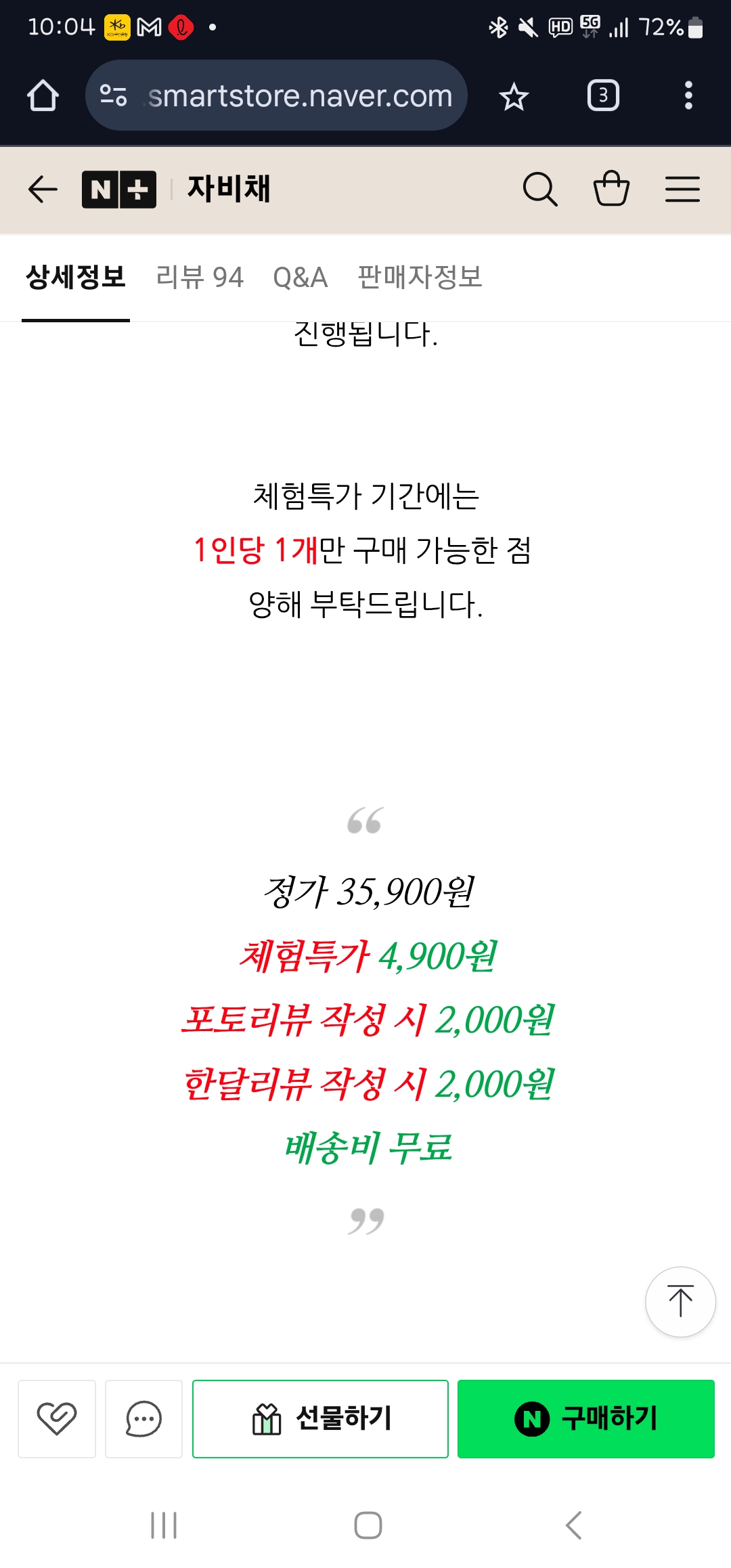Open the 판매자정보 tab
The height and width of the screenshot is (1568, 731).
click(420, 278)
